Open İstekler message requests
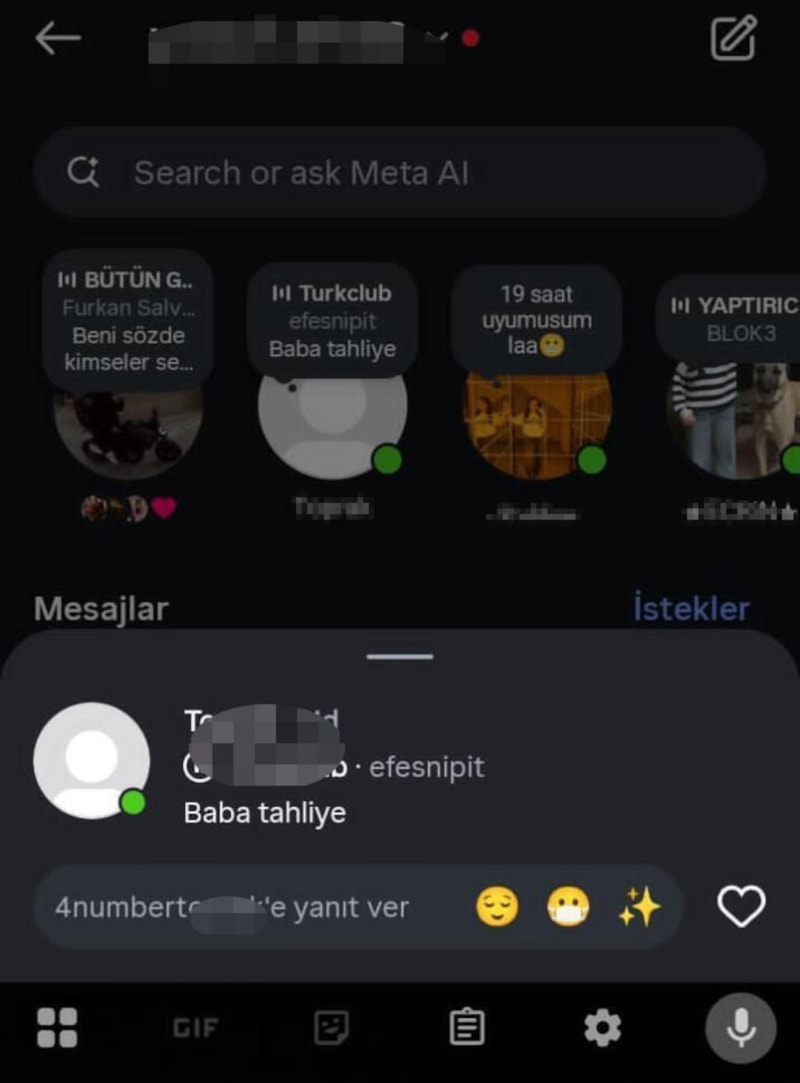Image resolution: width=800 pixels, height=1083 pixels. pyautogui.click(x=691, y=608)
